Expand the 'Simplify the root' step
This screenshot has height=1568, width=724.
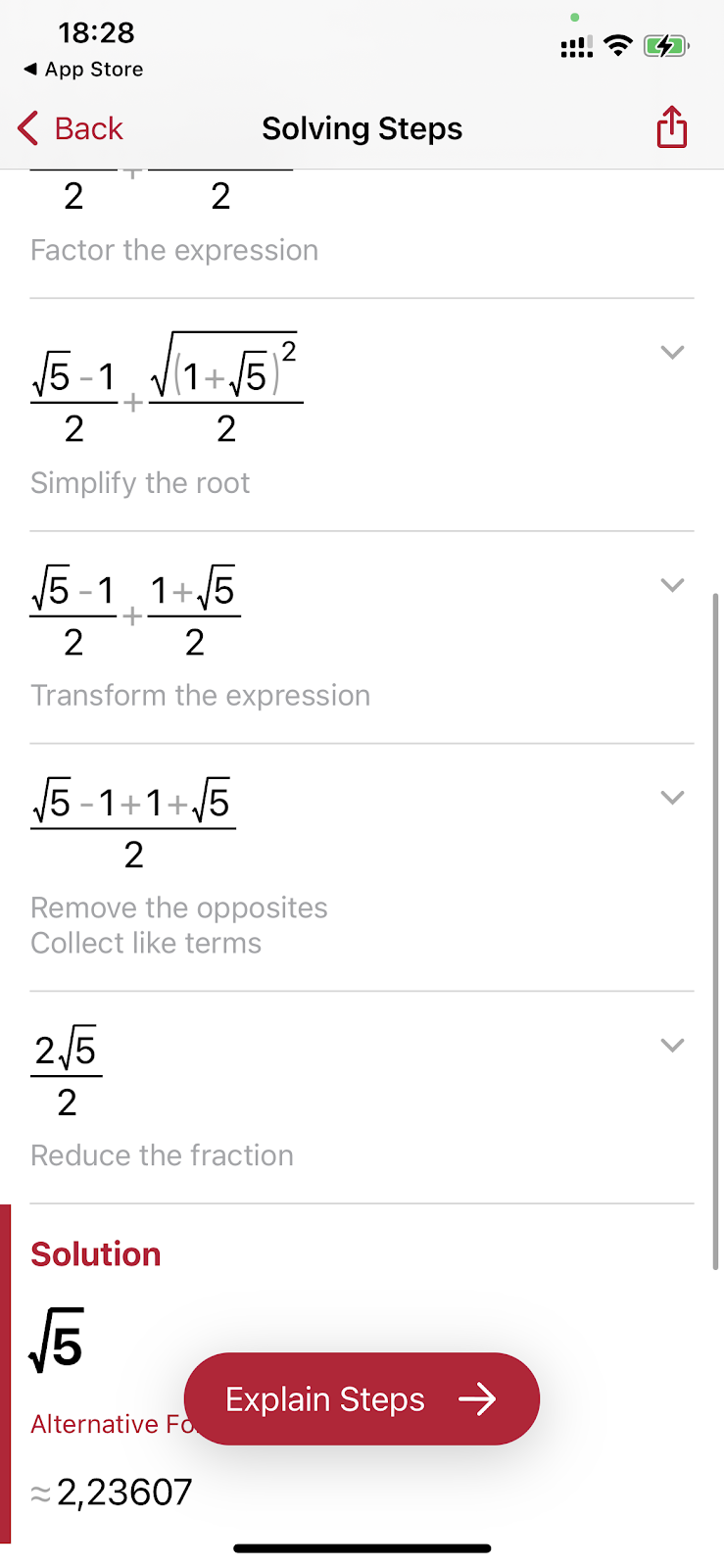(672, 353)
